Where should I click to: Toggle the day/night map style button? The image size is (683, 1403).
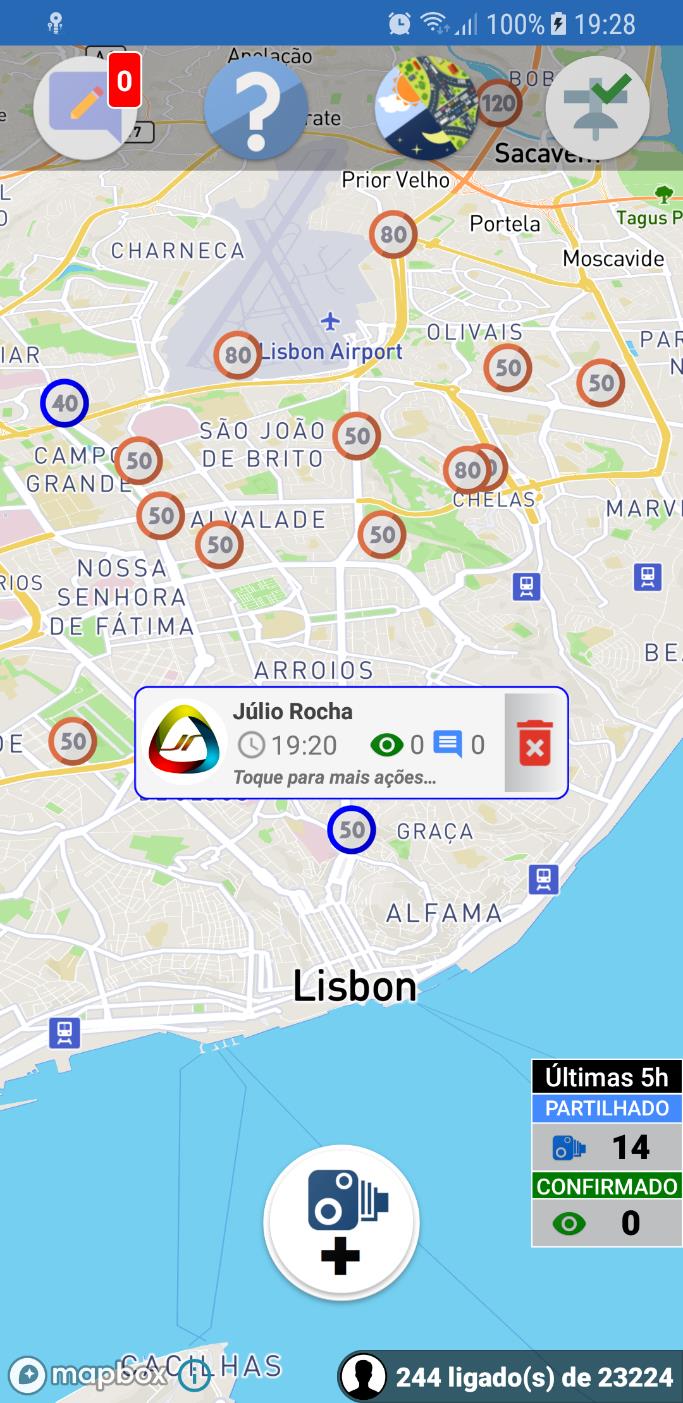(427, 108)
